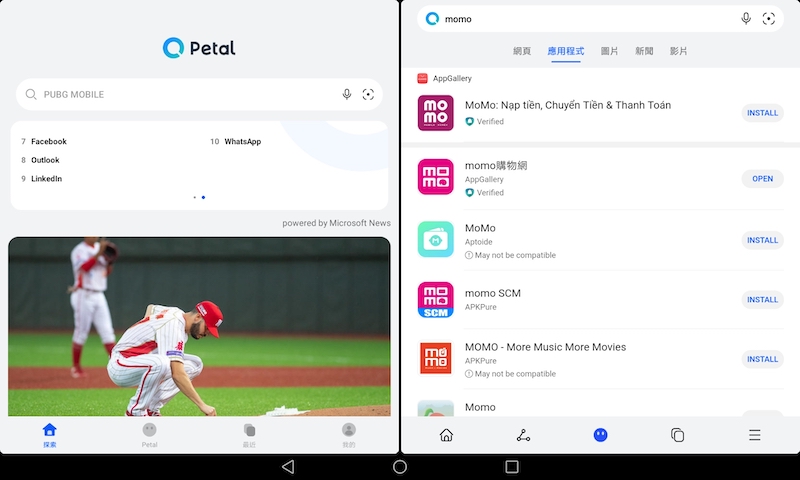Install MoMo: Nạp tiền, Chuyển Tiền & Thanh Toán

click(x=762, y=113)
